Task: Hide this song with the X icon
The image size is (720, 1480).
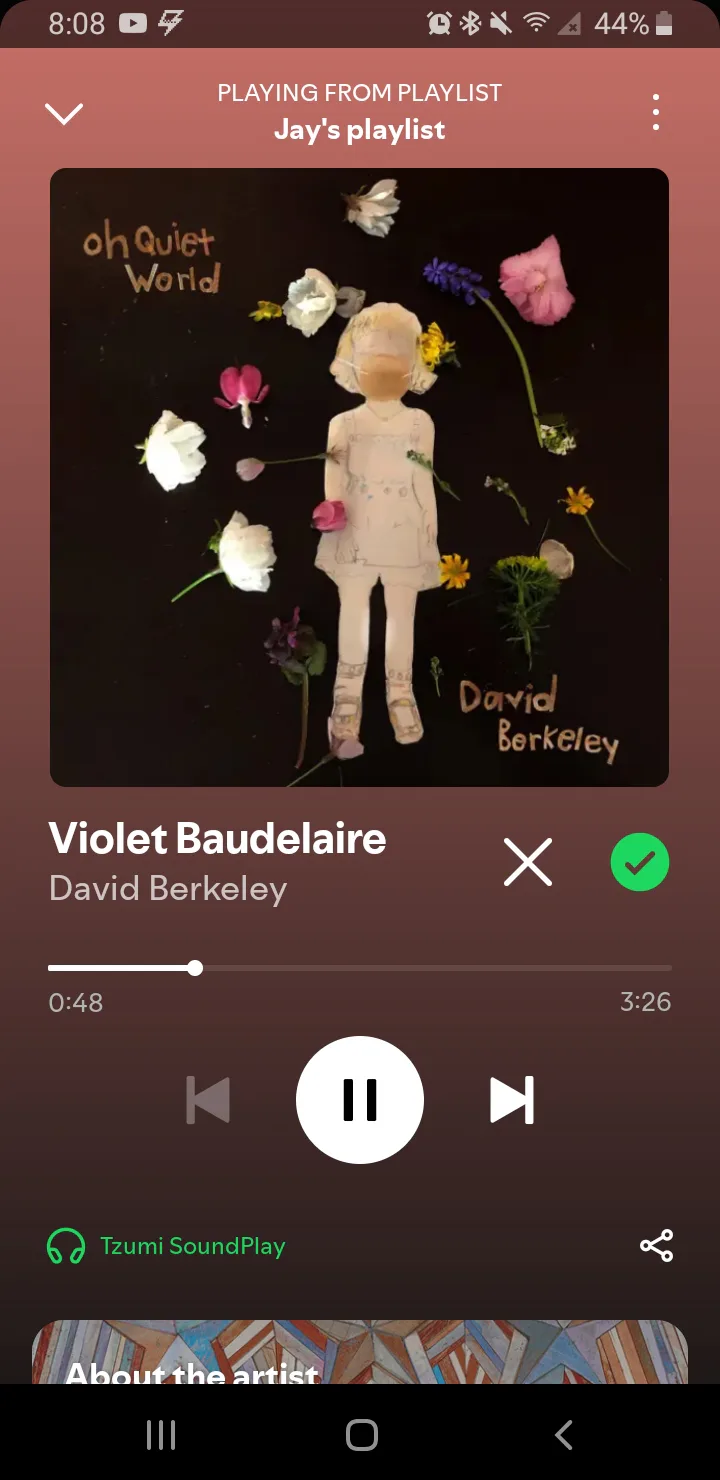Action: (x=528, y=862)
